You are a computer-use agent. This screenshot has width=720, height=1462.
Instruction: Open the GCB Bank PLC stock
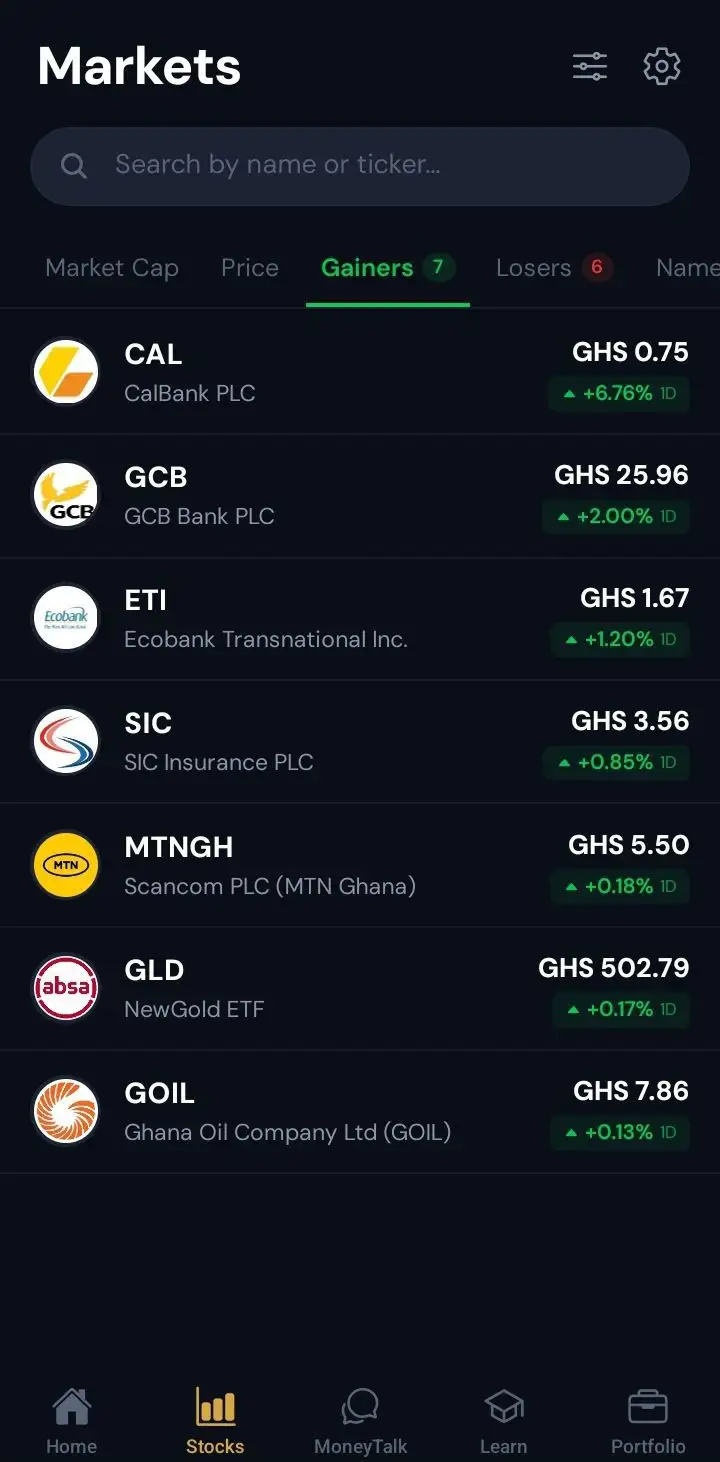coord(360,496)
